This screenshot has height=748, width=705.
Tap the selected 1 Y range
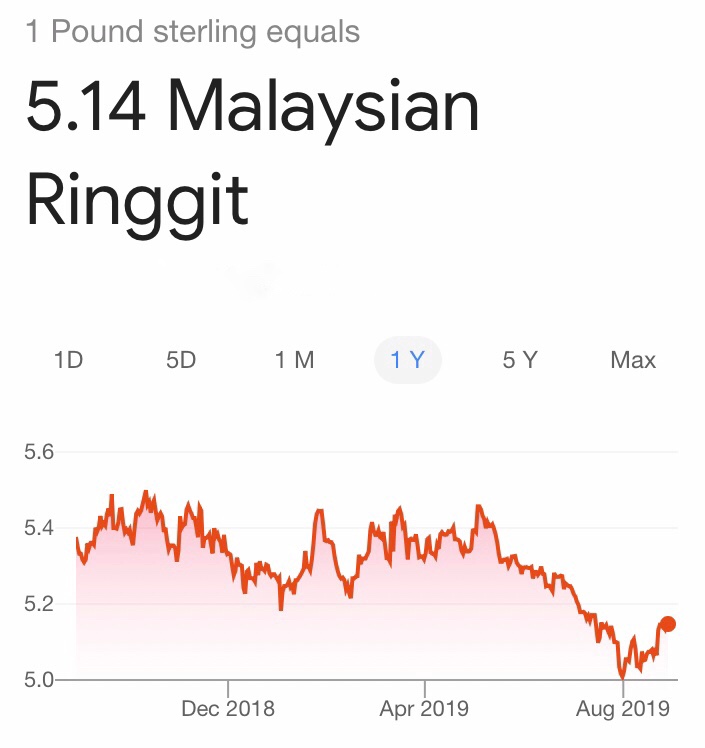tap(407, 360)
